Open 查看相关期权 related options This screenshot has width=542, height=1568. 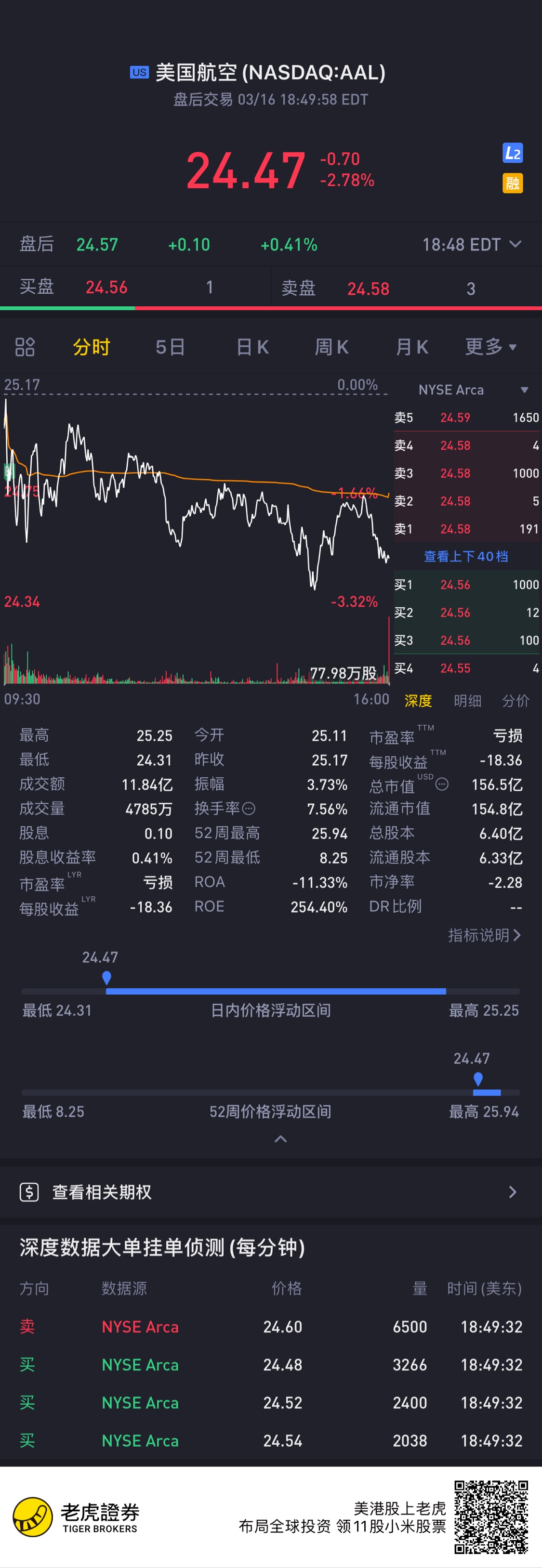[x=271, y=1192]
